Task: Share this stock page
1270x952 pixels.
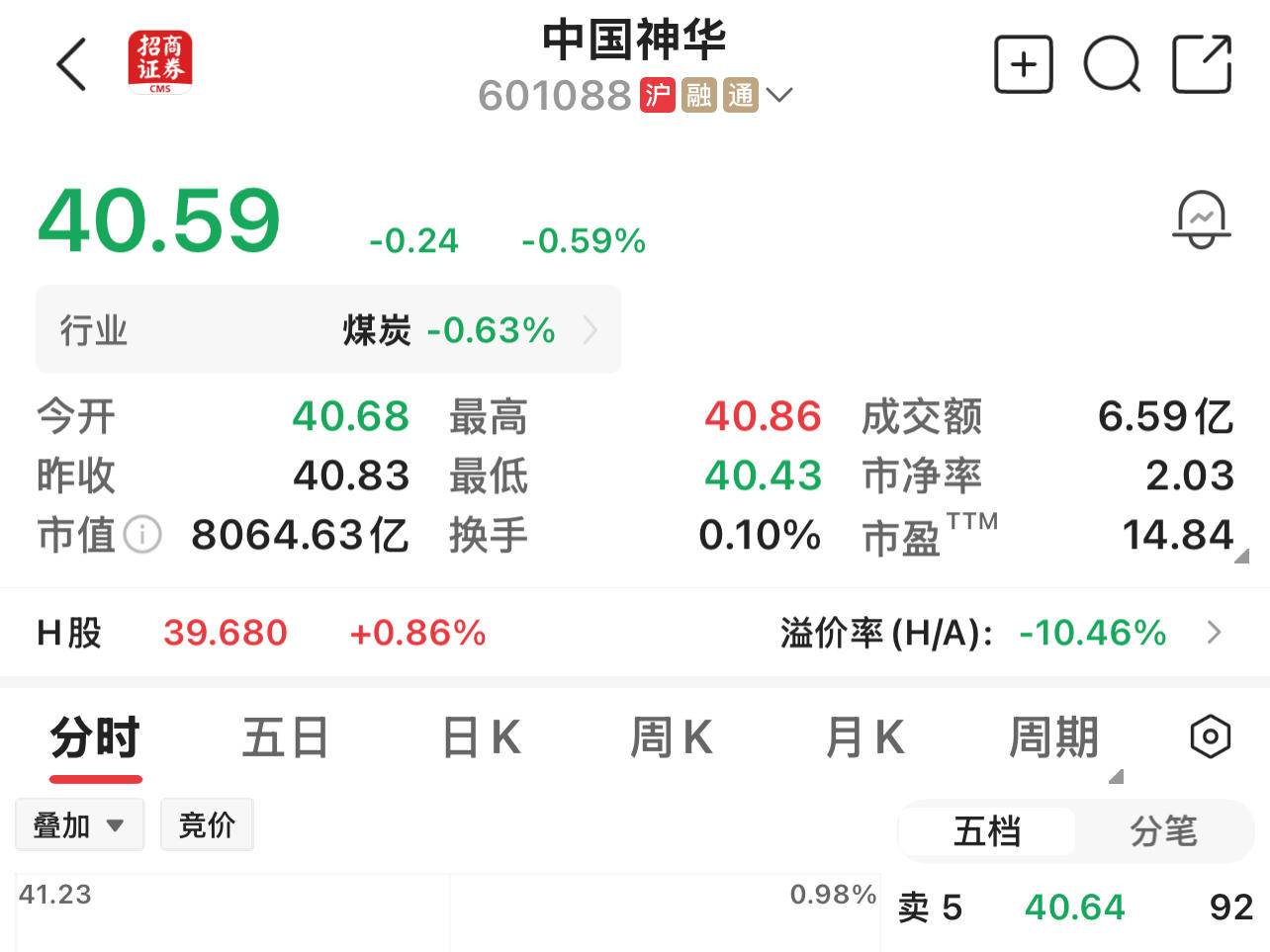Action: point(1201,65)
